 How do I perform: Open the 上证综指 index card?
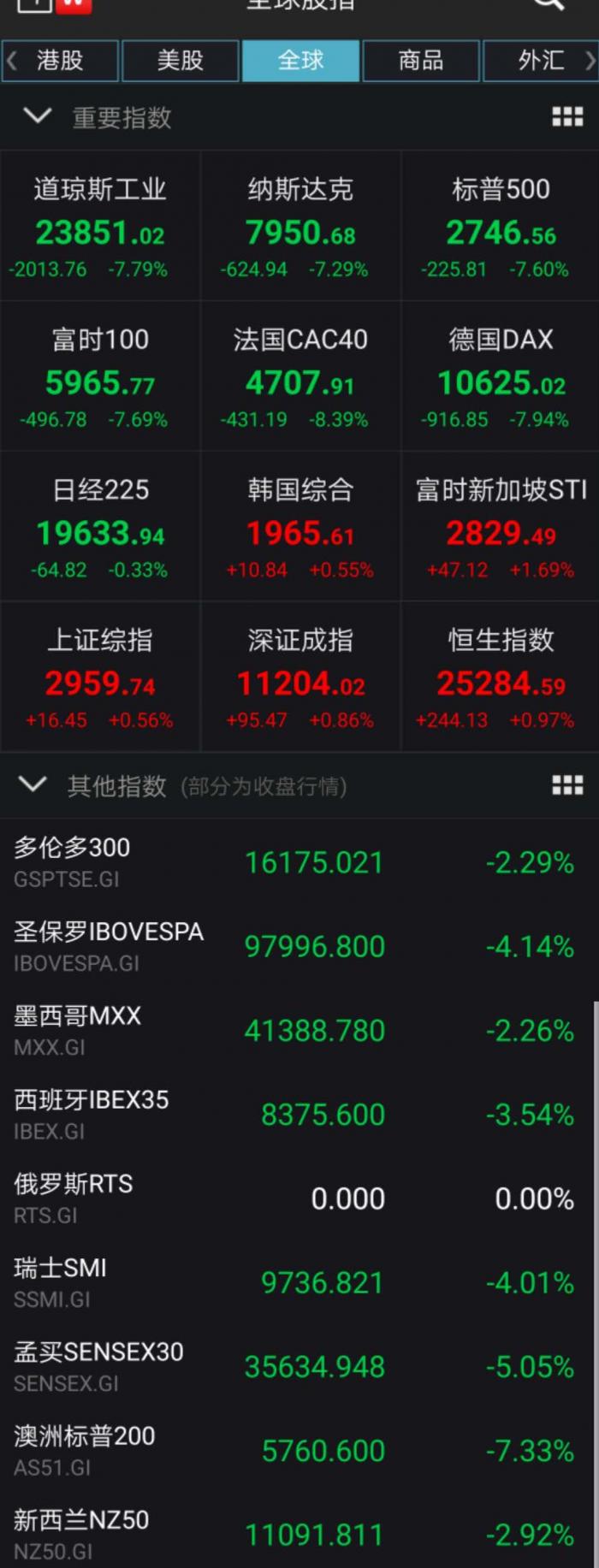coord(100,677)
